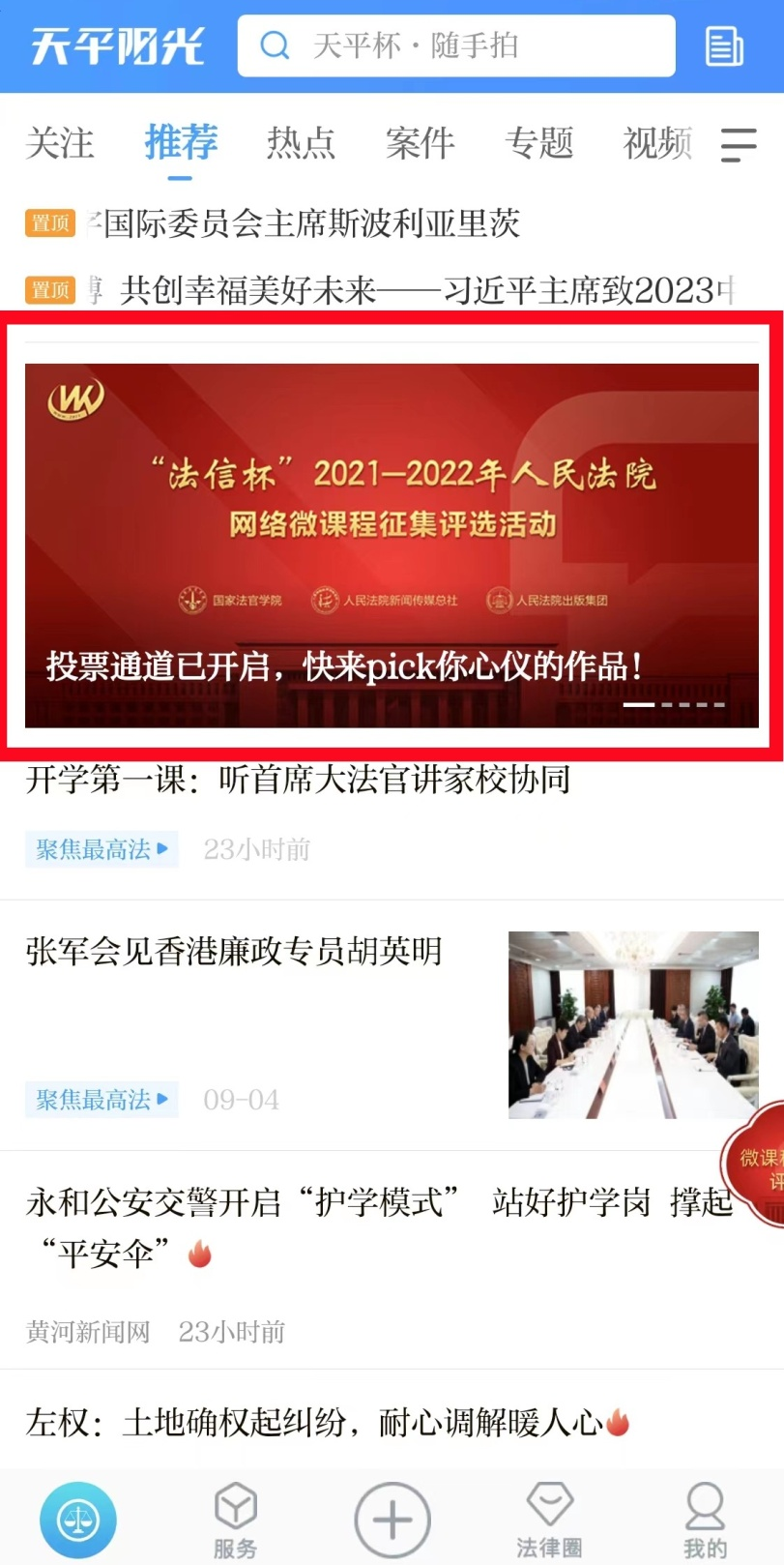Screen dimensions: 784x1565
Task: Switch to the 案件 tab
Action: pyautogui.click(x=420, y=143)
